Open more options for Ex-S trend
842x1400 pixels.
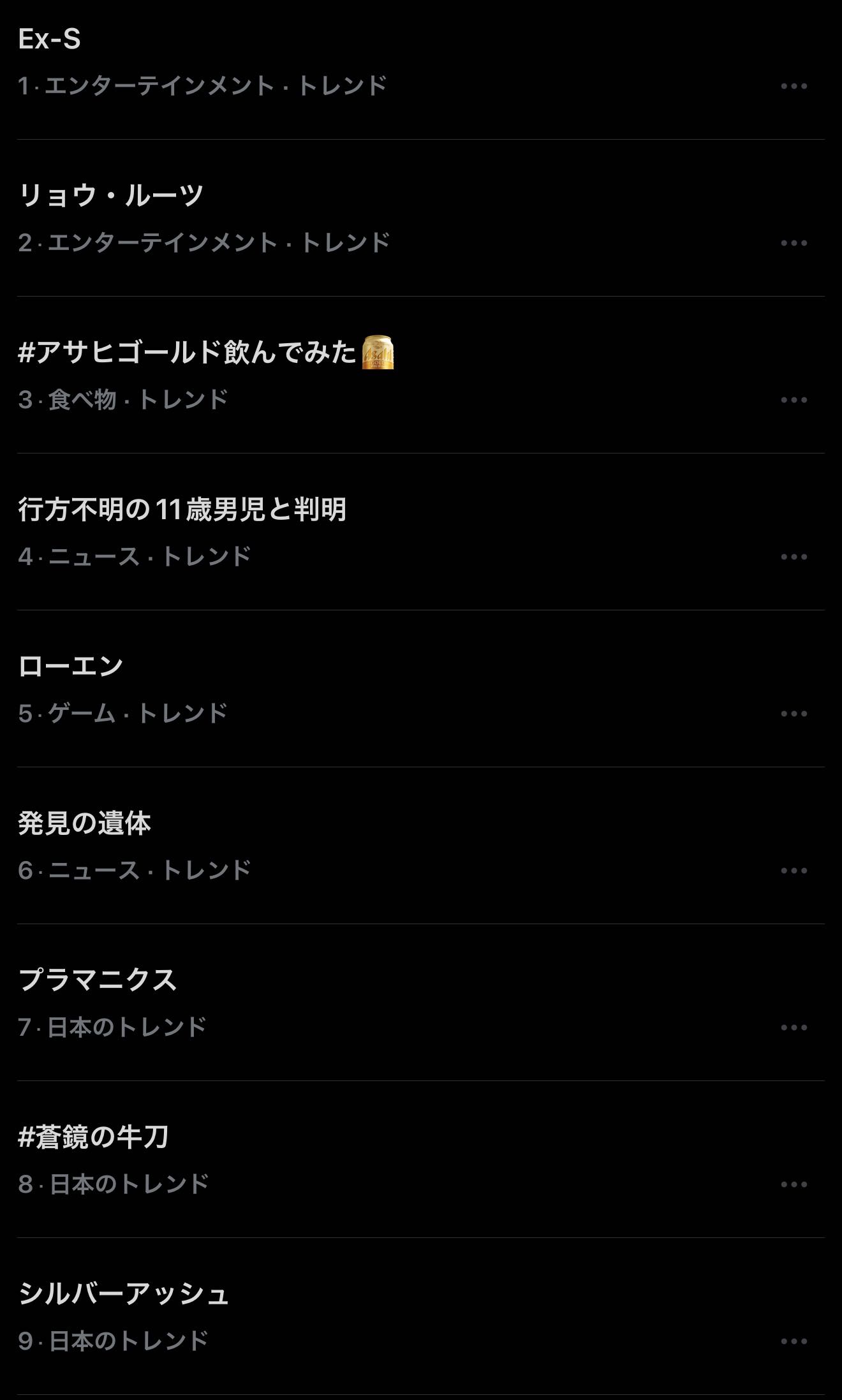(794, 86)
